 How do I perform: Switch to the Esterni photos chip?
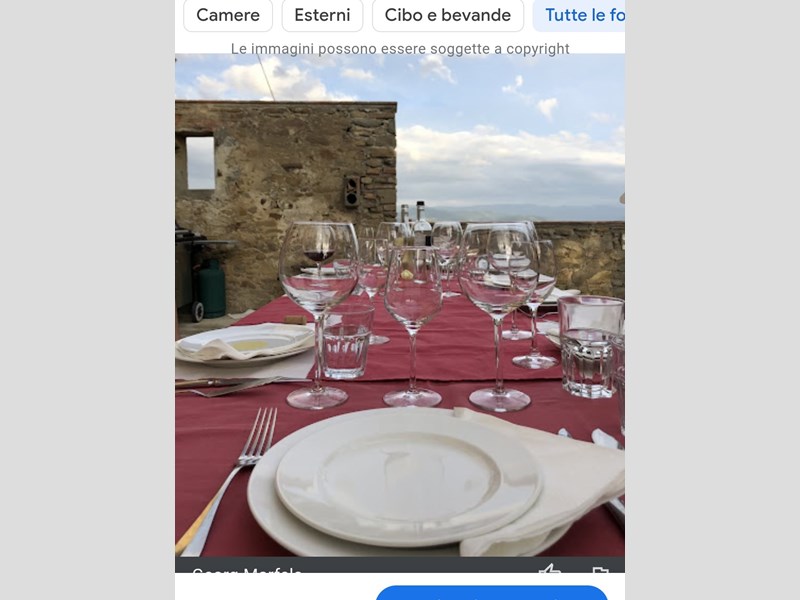tap(322, 15)
